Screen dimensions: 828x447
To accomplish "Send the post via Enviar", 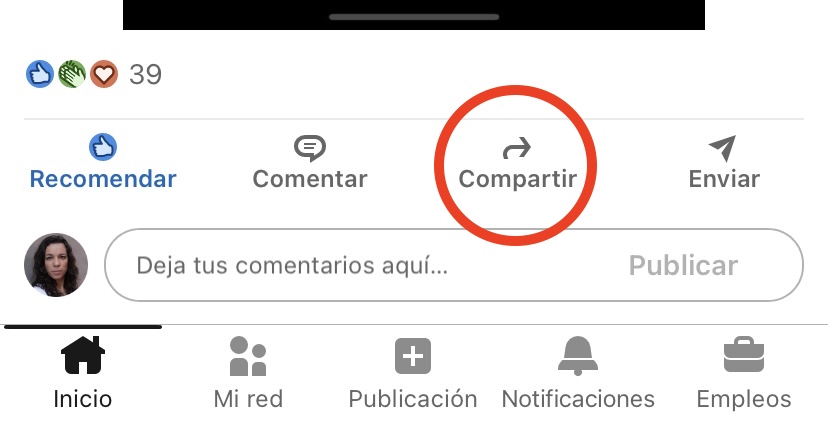I will pyautogui.click(x=724, y=165).
